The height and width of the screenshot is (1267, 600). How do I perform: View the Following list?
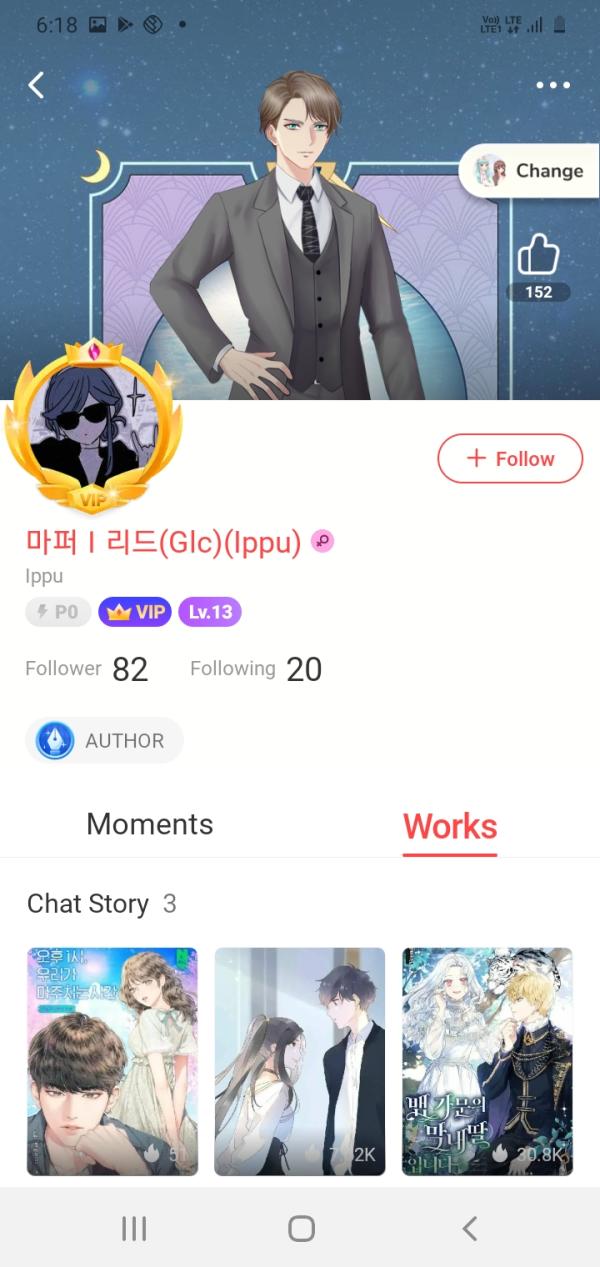coord(256,669)
